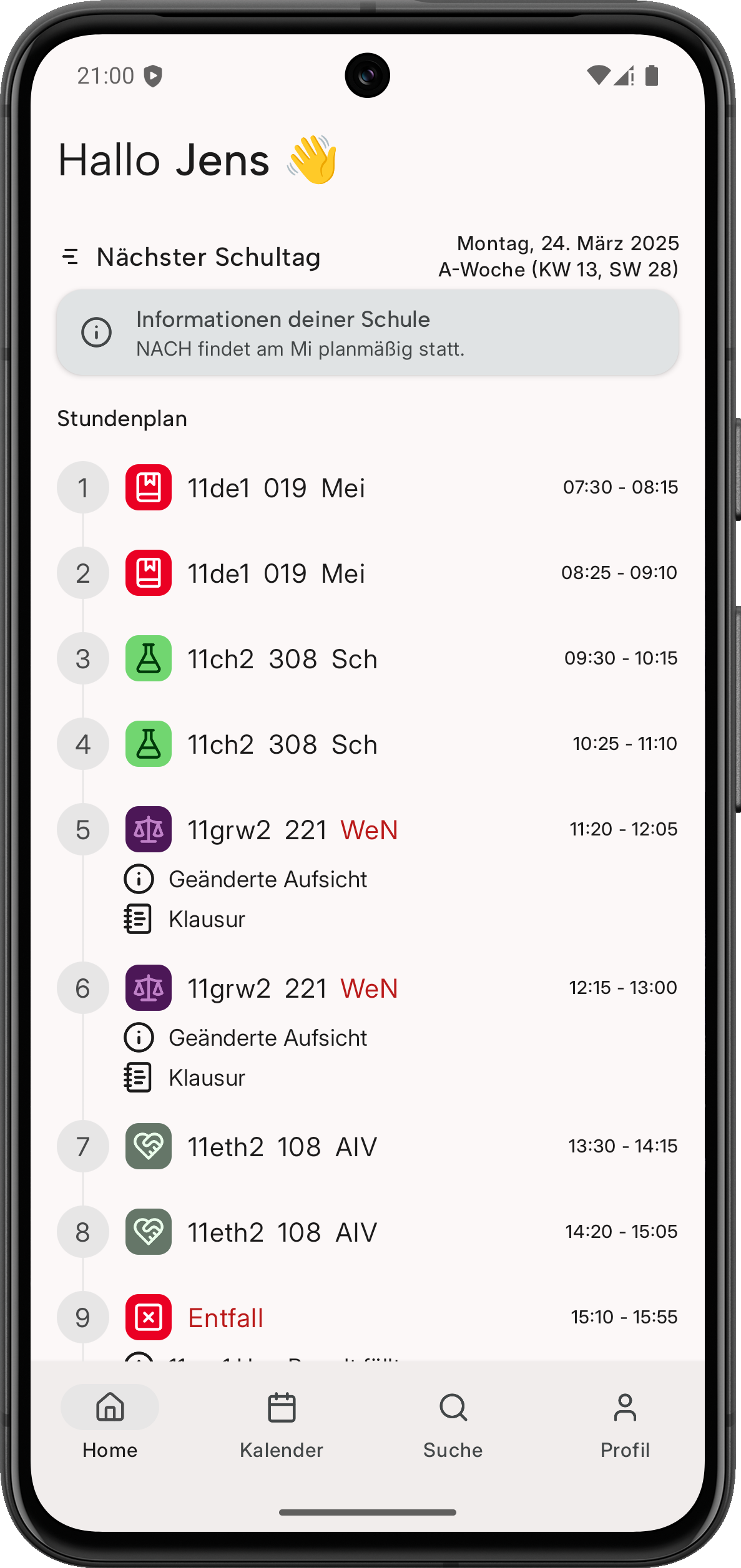Open lesson 7 11eth2 at 13:30

(367, 1147)
